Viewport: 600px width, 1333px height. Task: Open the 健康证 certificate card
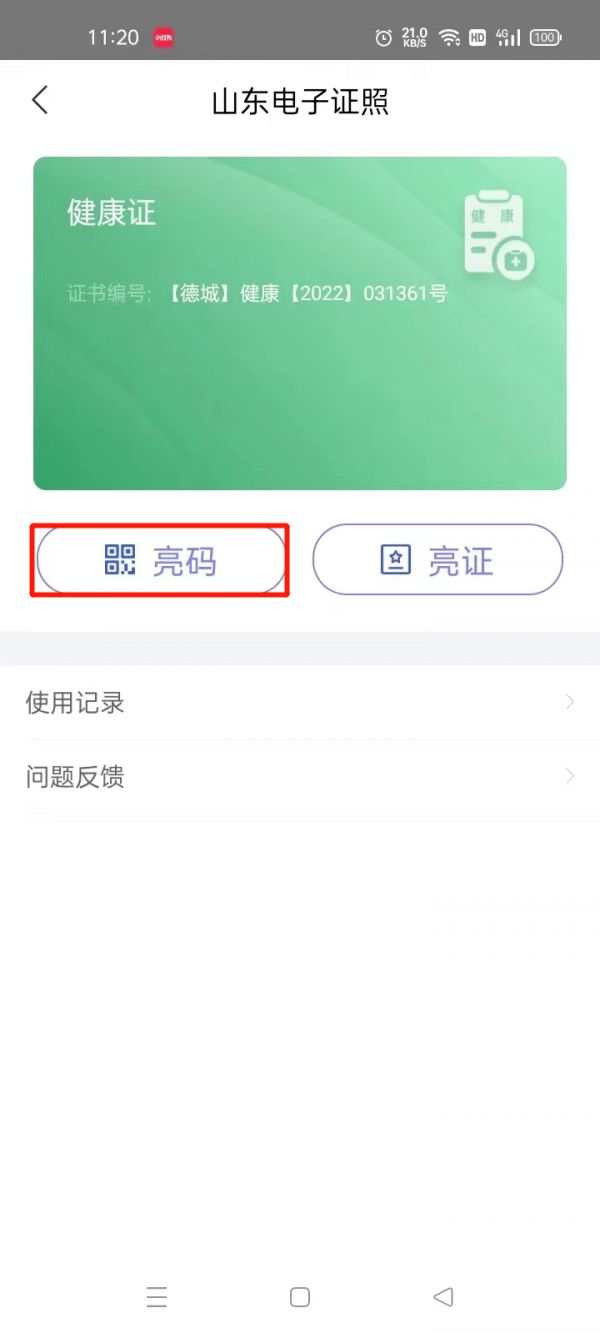(x=300, y=323)
